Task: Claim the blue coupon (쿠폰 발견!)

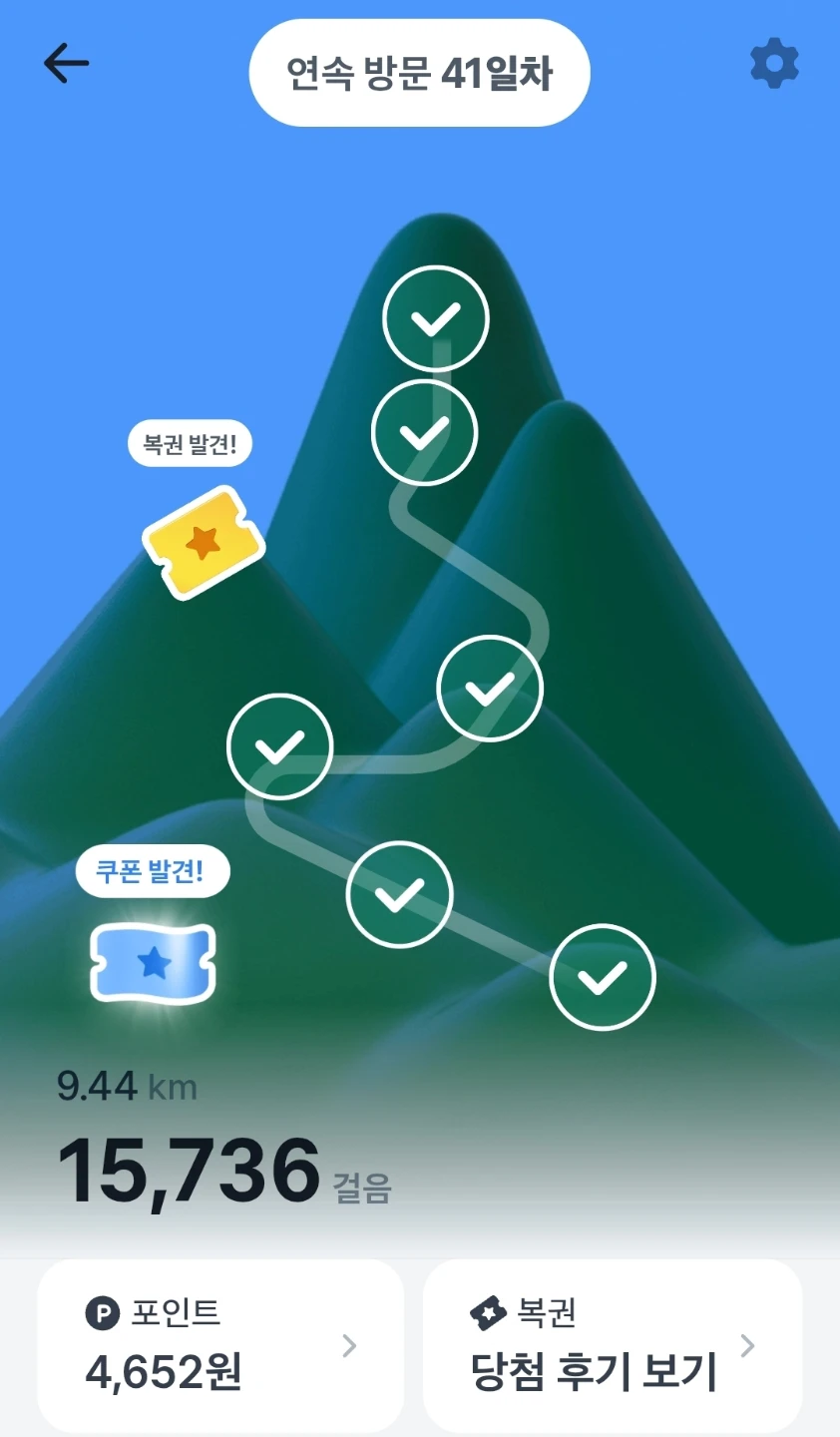Action: point(153,963)
